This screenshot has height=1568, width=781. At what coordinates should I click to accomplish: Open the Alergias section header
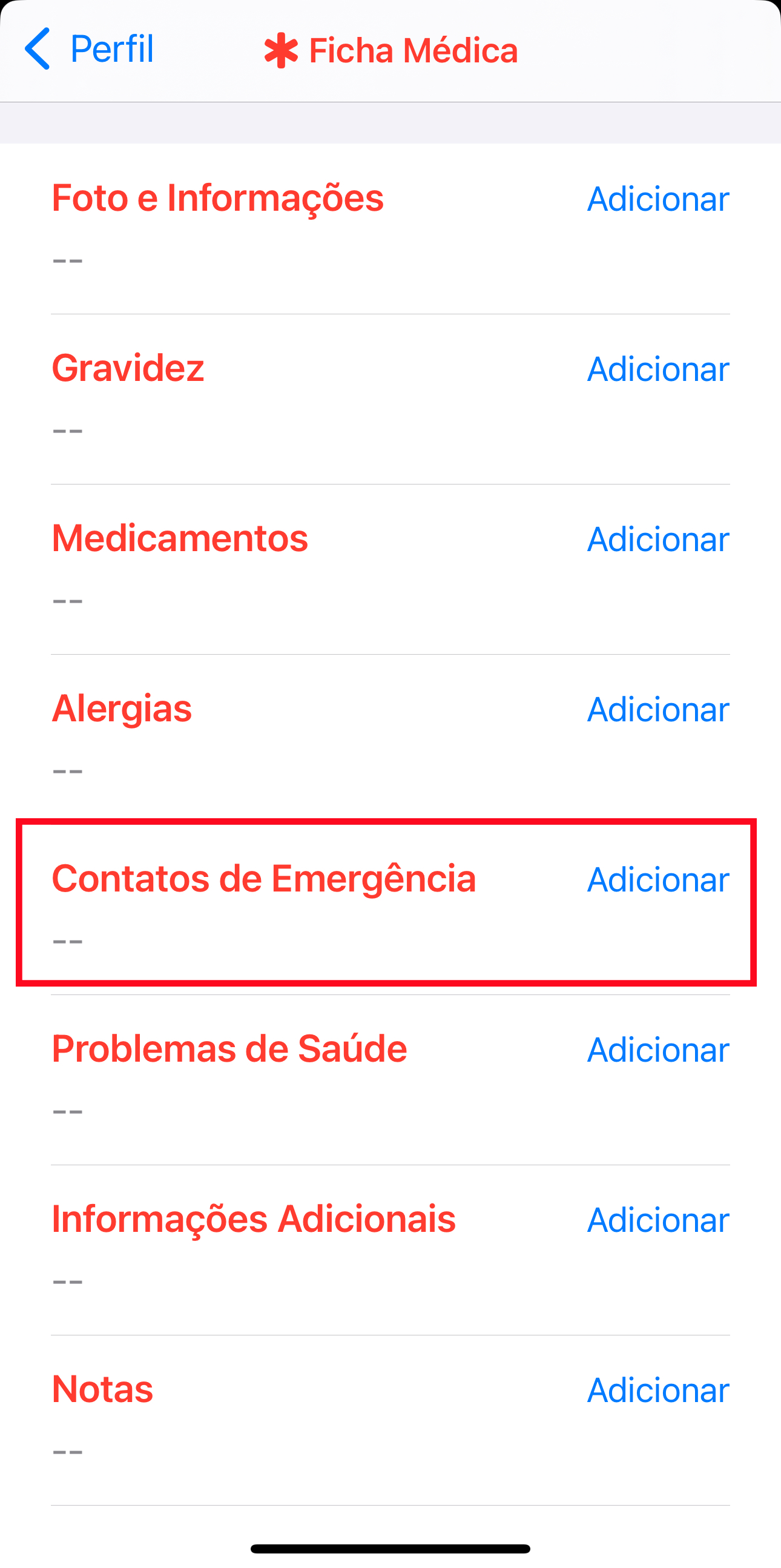pos(122,709)
